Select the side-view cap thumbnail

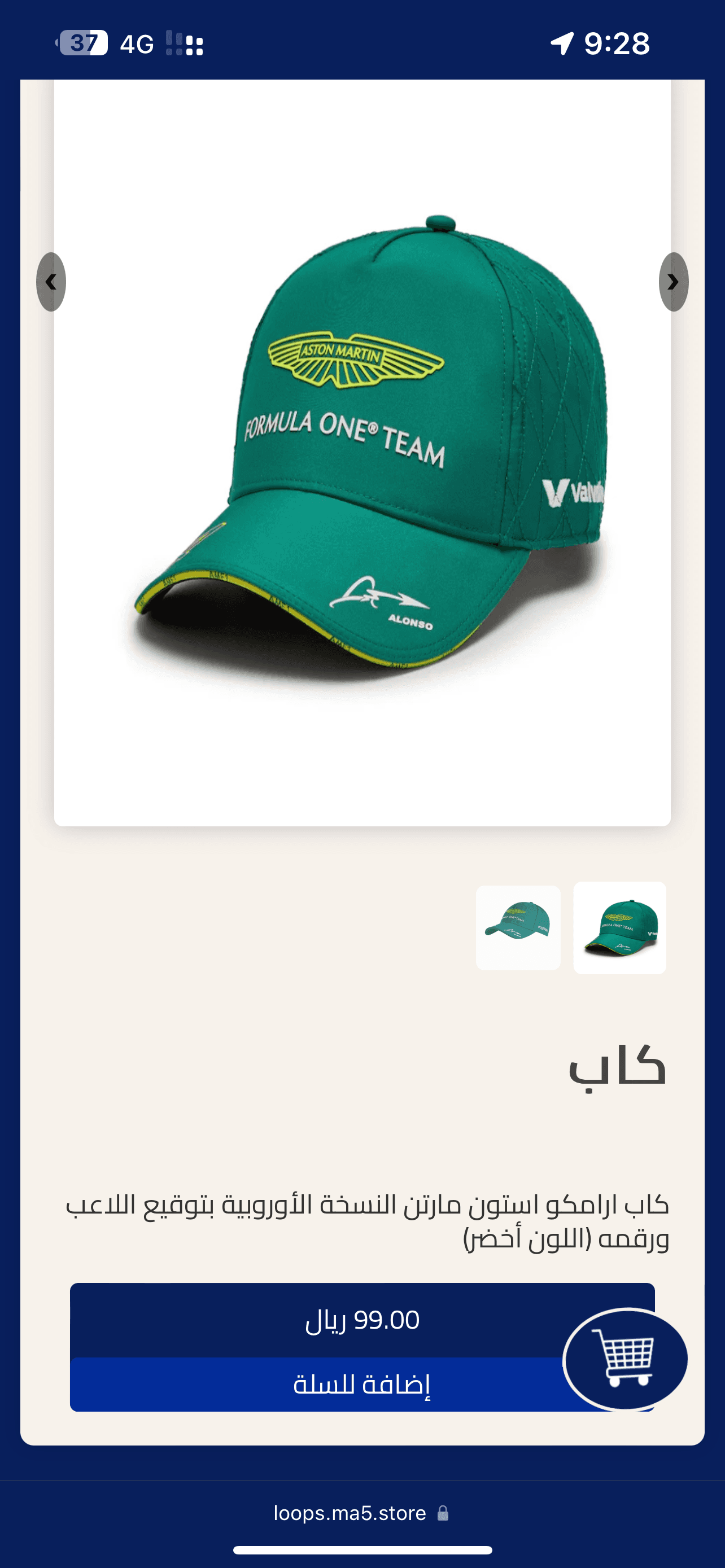(x=518, y=927)
